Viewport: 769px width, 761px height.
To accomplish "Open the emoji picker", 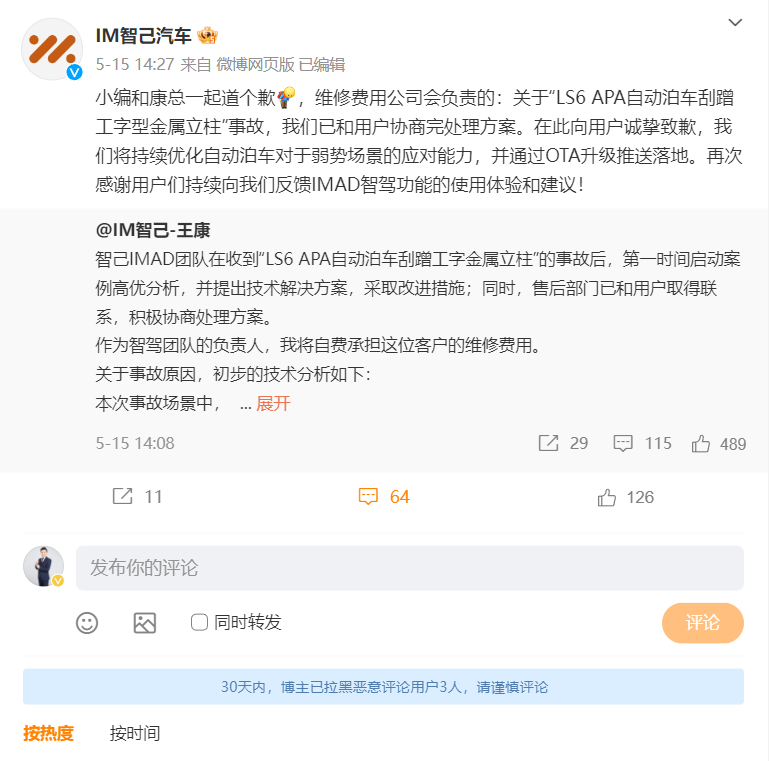I will coord(87,623).
